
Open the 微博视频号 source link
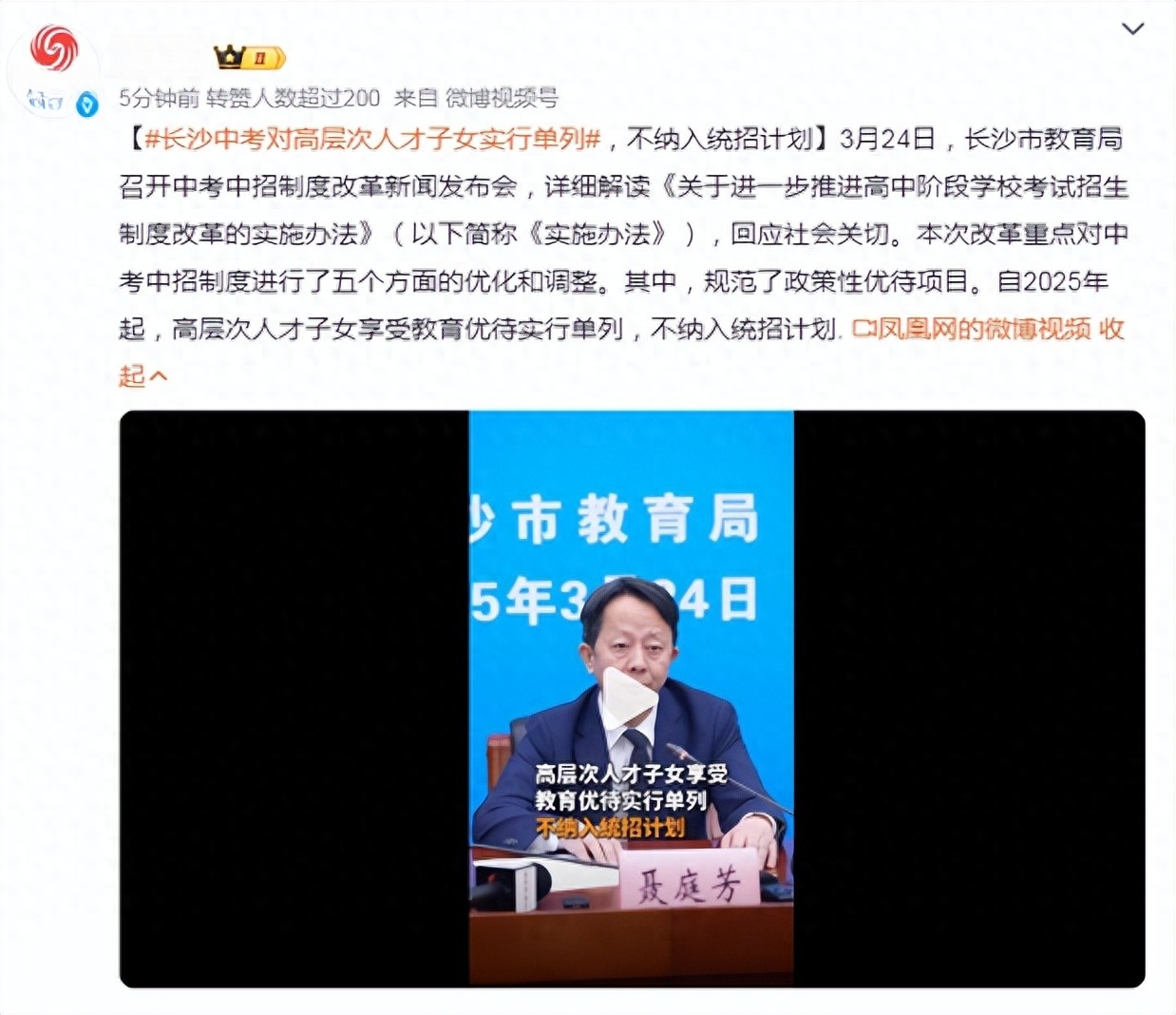pyautogui.click(x=502, y=98)
